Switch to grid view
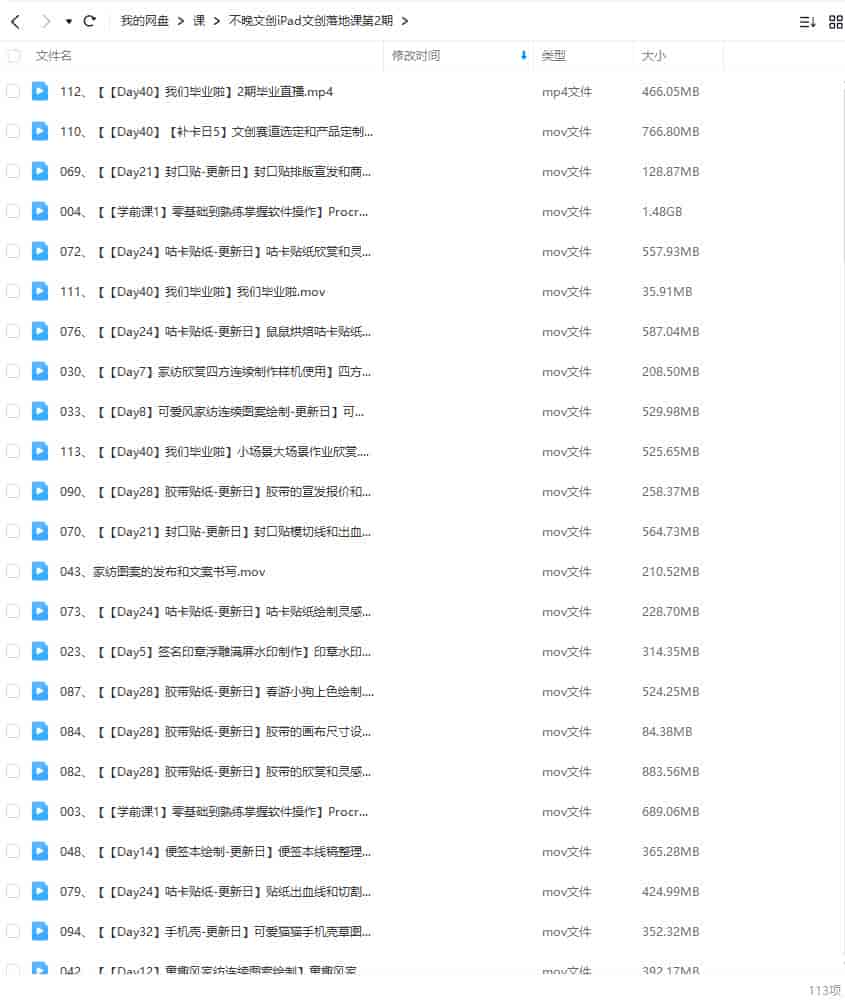This screenshot has height=1003, width=845. point(836,21)
